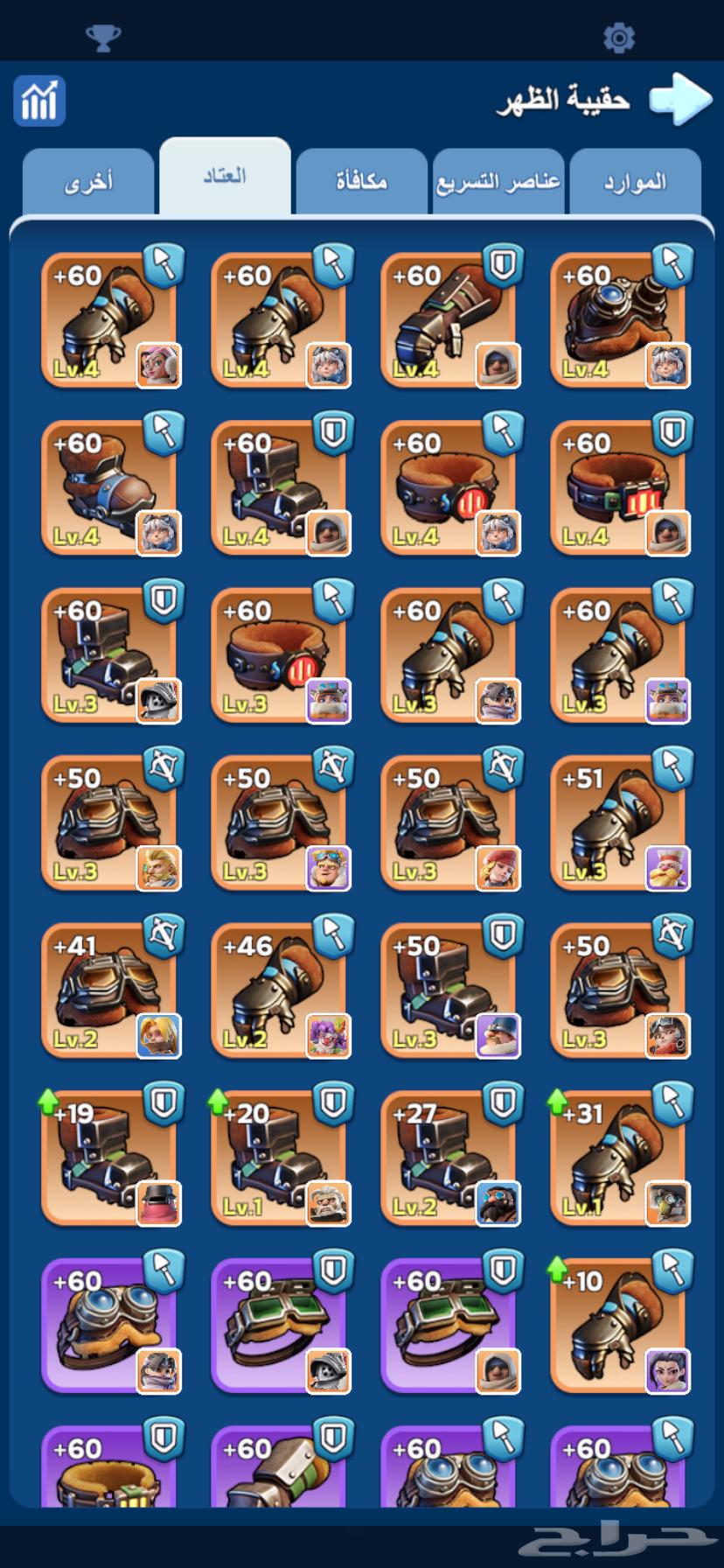Open the trophy icon
Viewport: 724px width, 1568px height.
click(102, 38)
